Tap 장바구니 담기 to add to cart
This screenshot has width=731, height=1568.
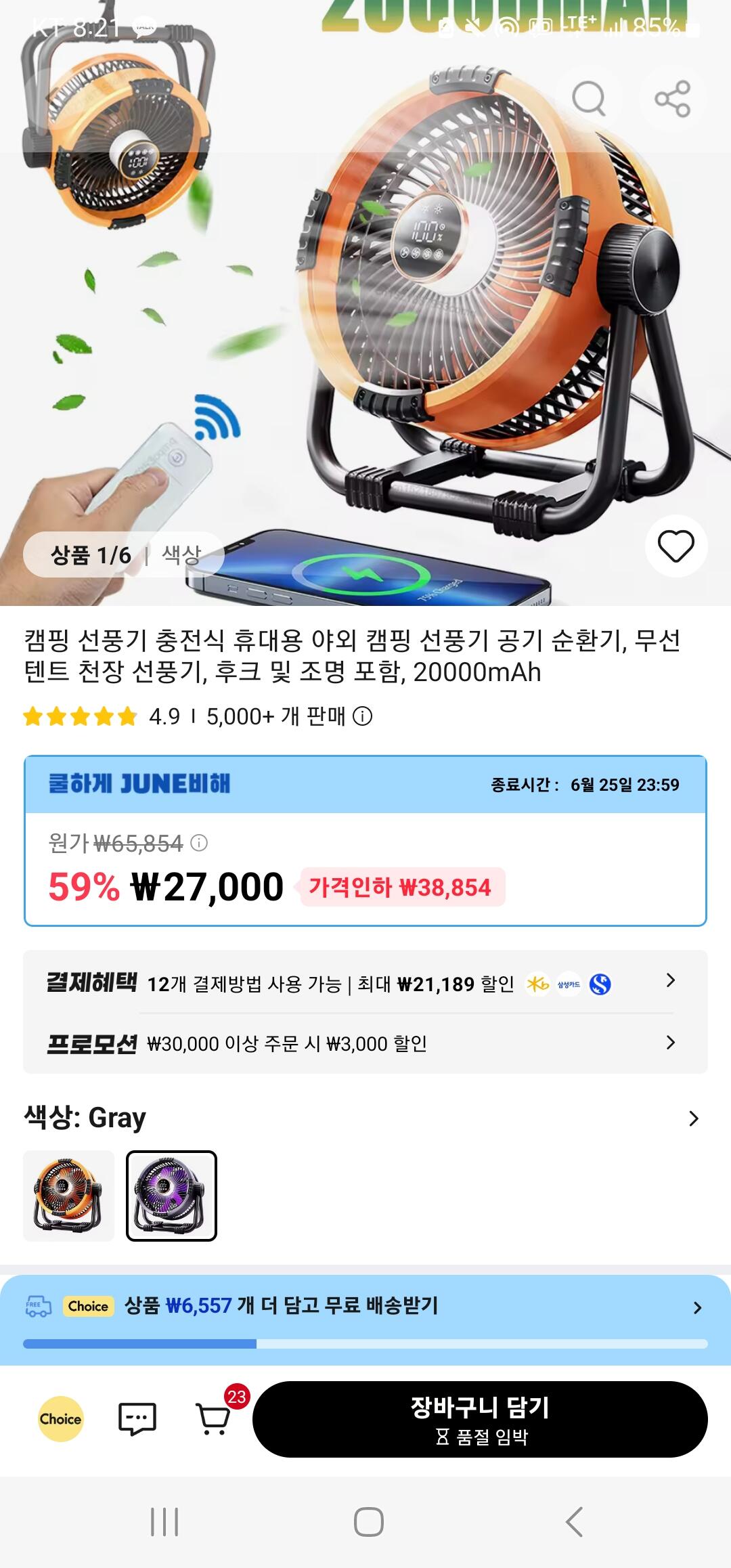point(480,1419)
